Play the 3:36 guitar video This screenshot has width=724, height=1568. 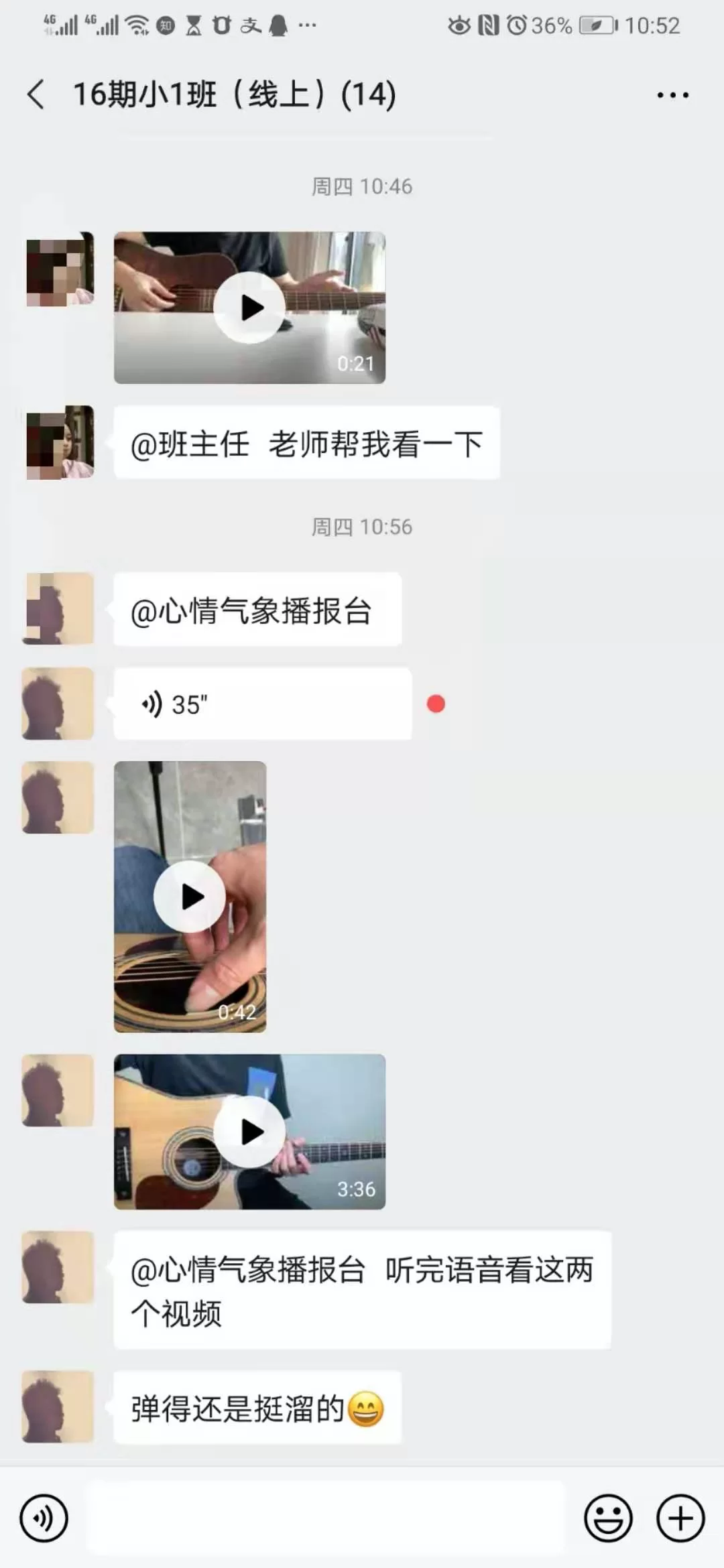click(249, 1132)
